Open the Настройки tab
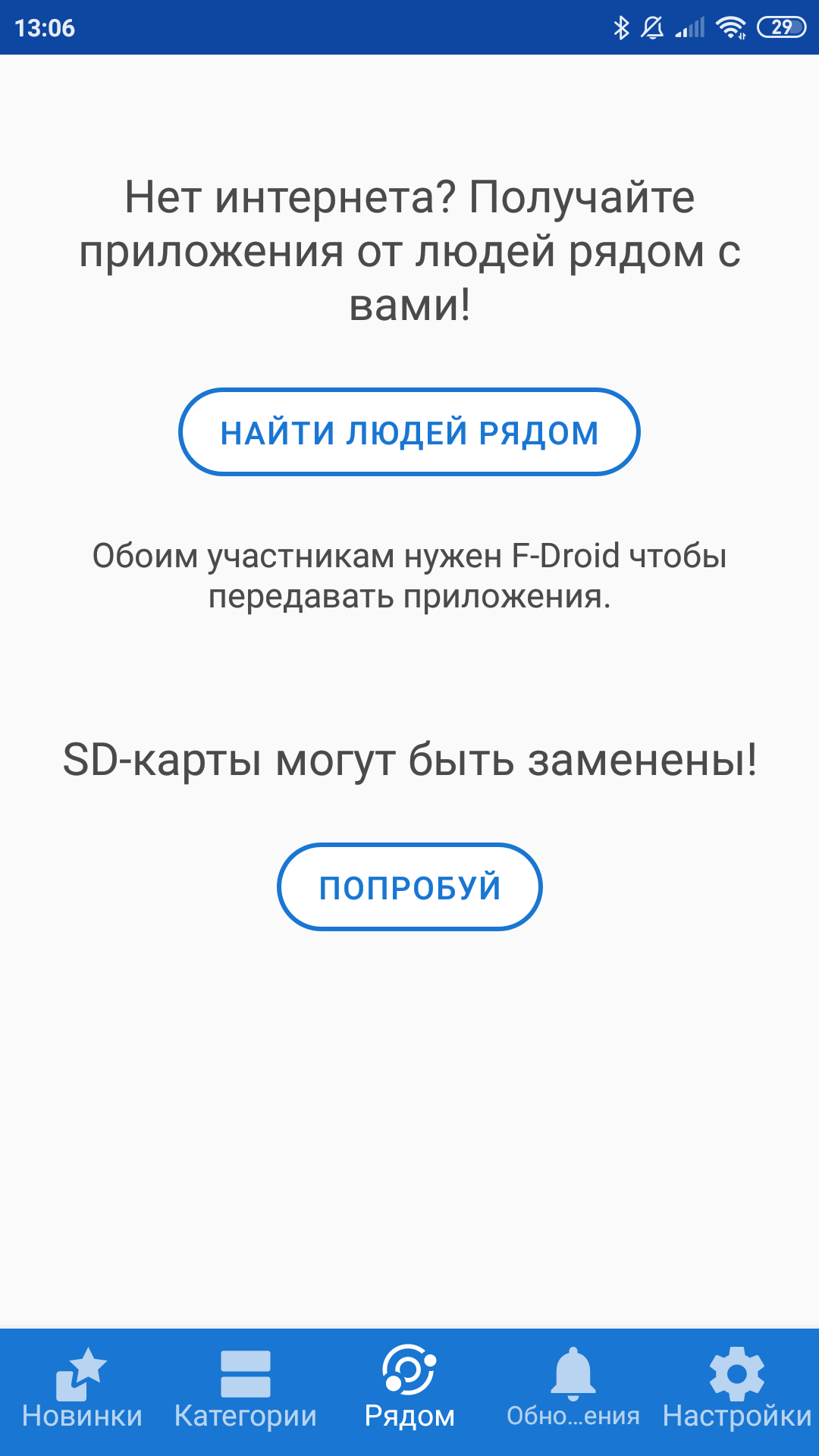Image resolution: width=819 pixels, height=1456 pixels. tap(737, 1392)
